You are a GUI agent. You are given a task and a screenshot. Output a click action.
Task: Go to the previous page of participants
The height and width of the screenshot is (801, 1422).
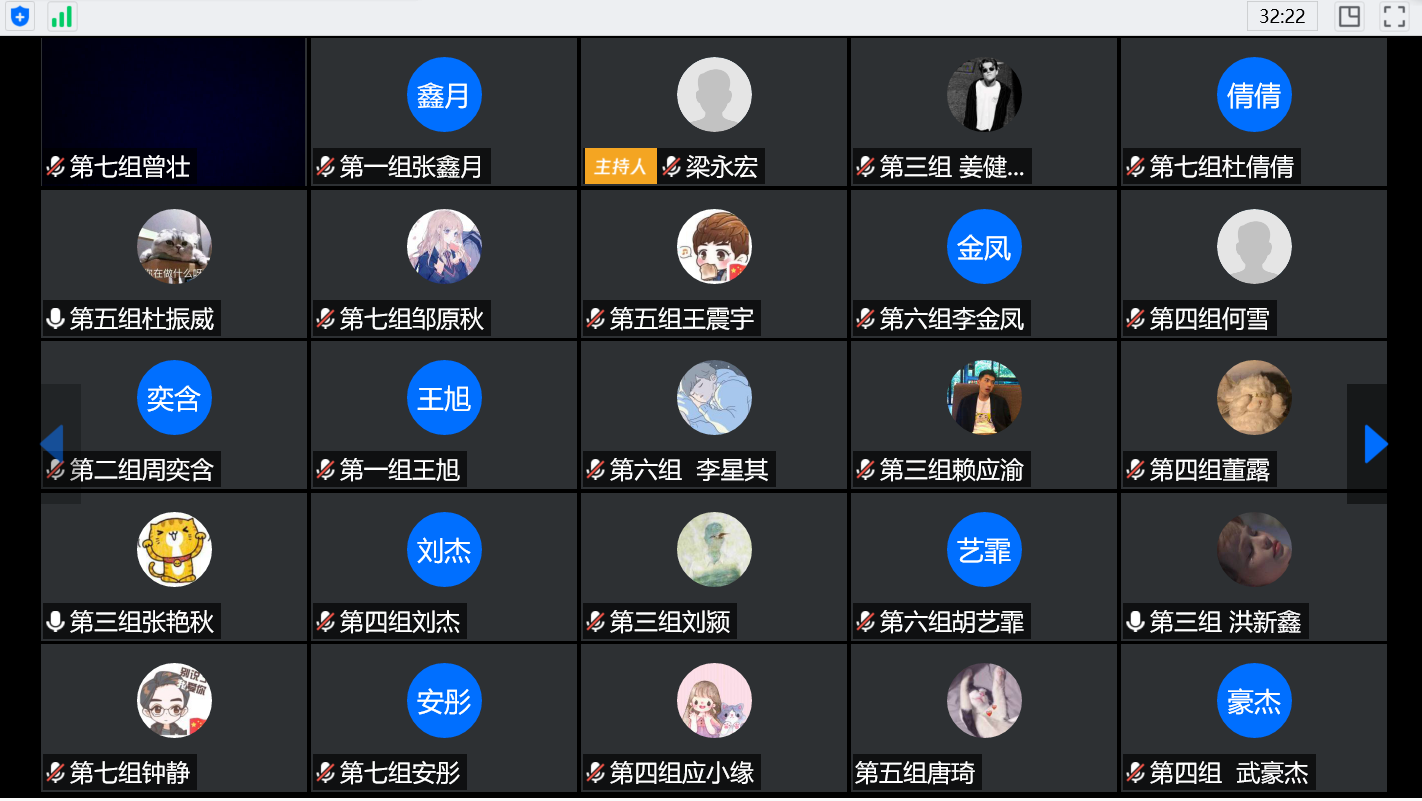coord(52,444)
